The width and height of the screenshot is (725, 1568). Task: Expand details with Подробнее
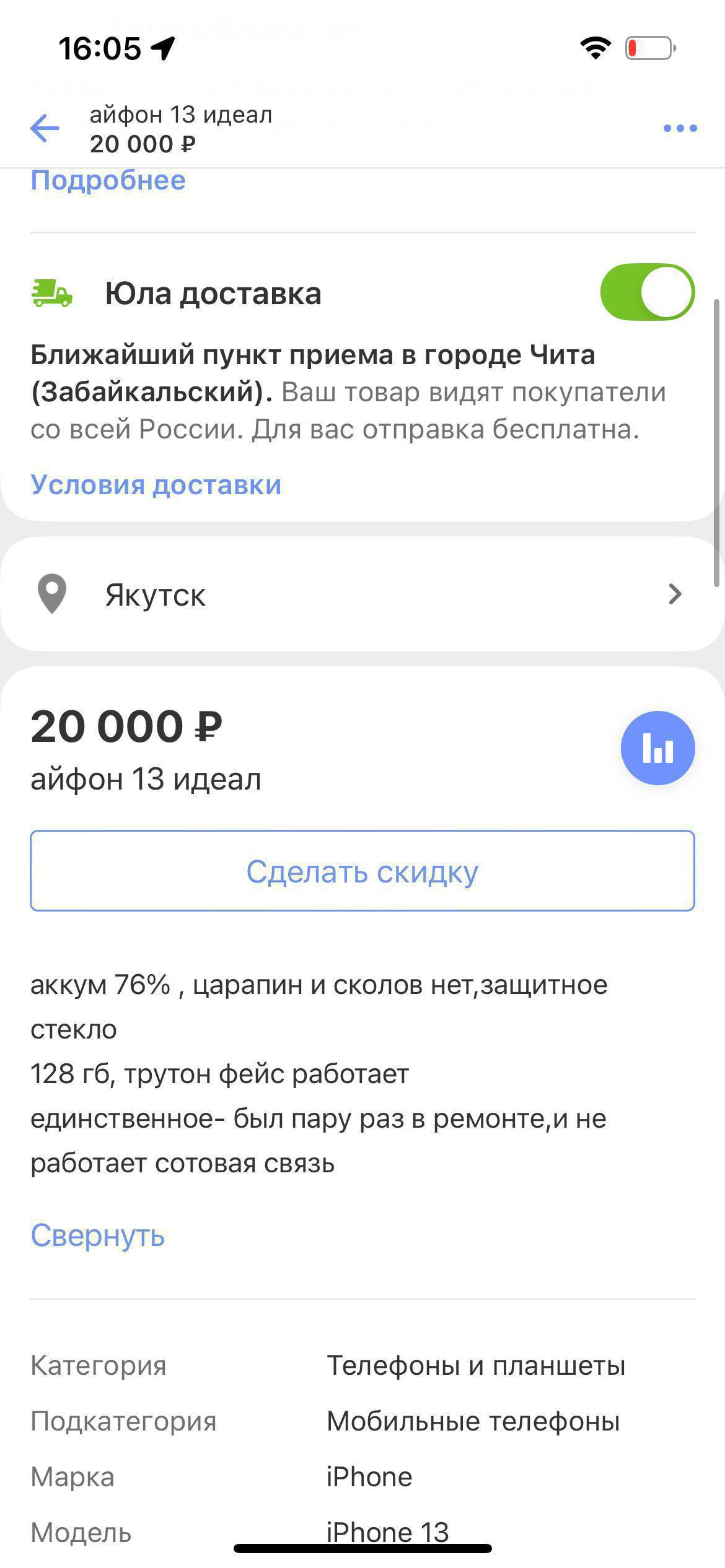(107, 180)
